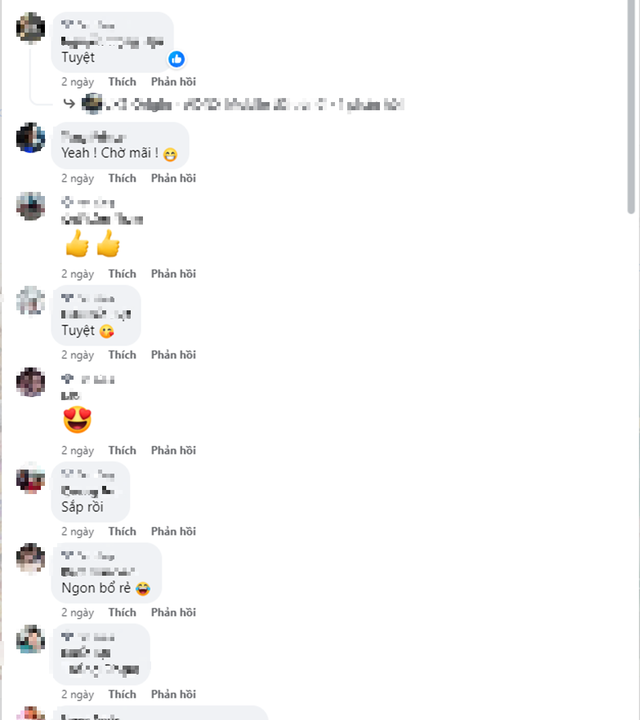Reply to the 'Ngon bổ rẻ' comment
Viewport: 640px width, 720px height.
(173, 613)
